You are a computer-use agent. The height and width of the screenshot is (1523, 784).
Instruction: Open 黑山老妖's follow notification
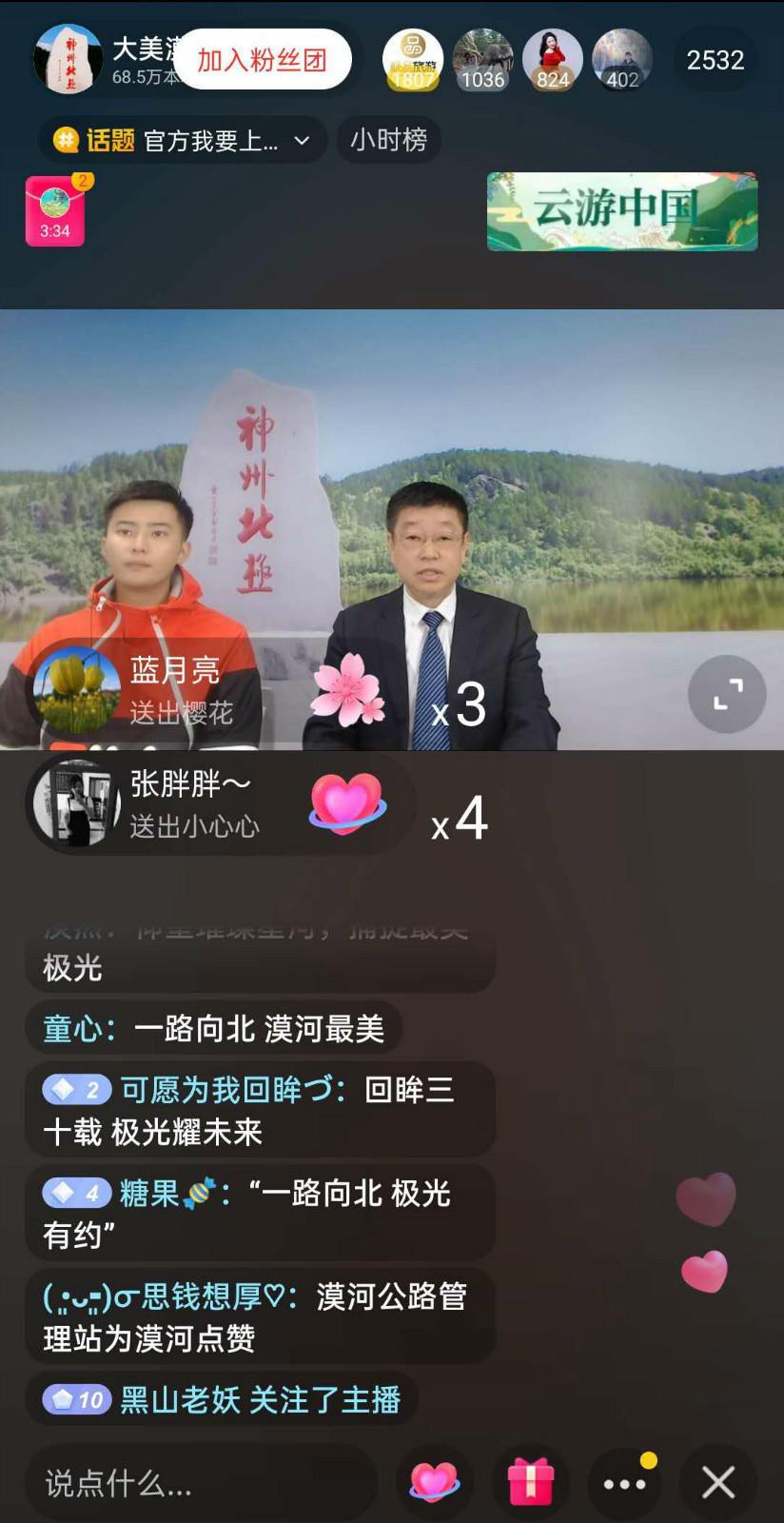222,1399
